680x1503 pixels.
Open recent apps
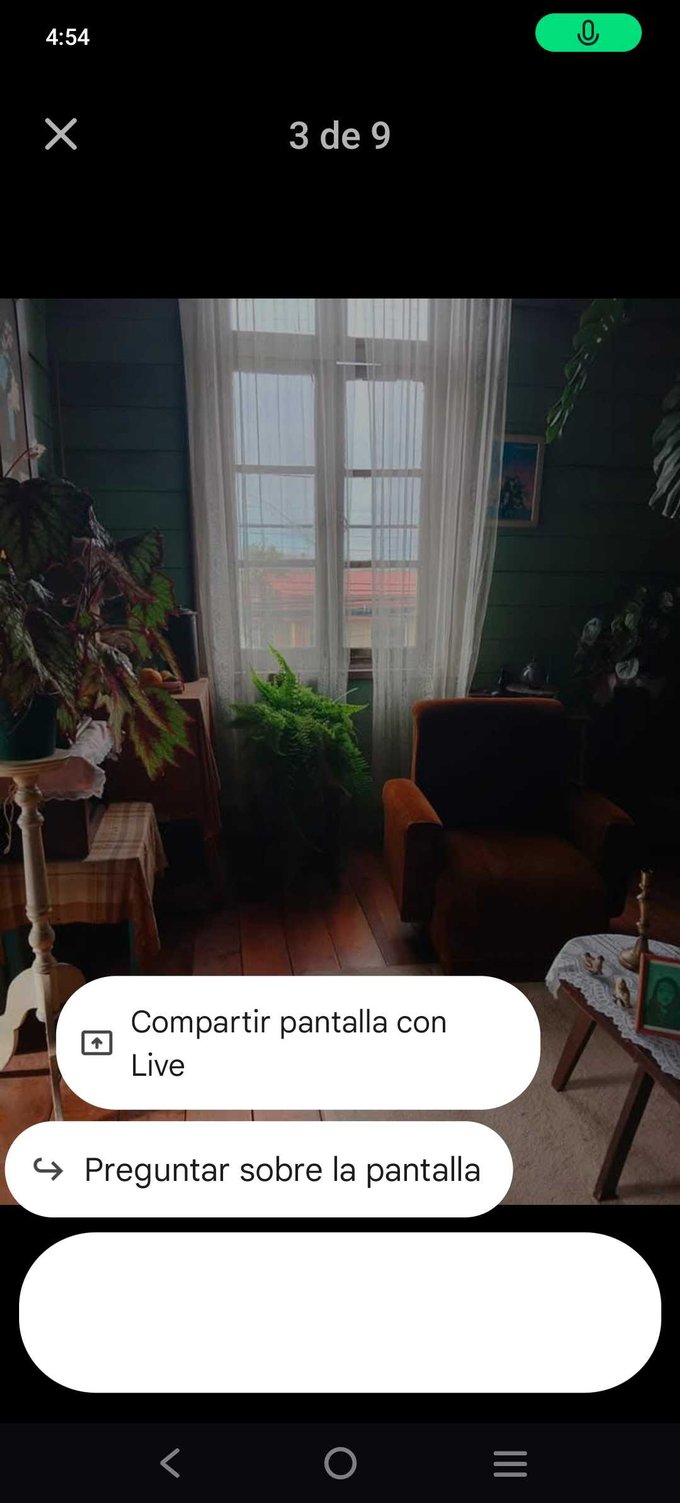[510, 1464]
